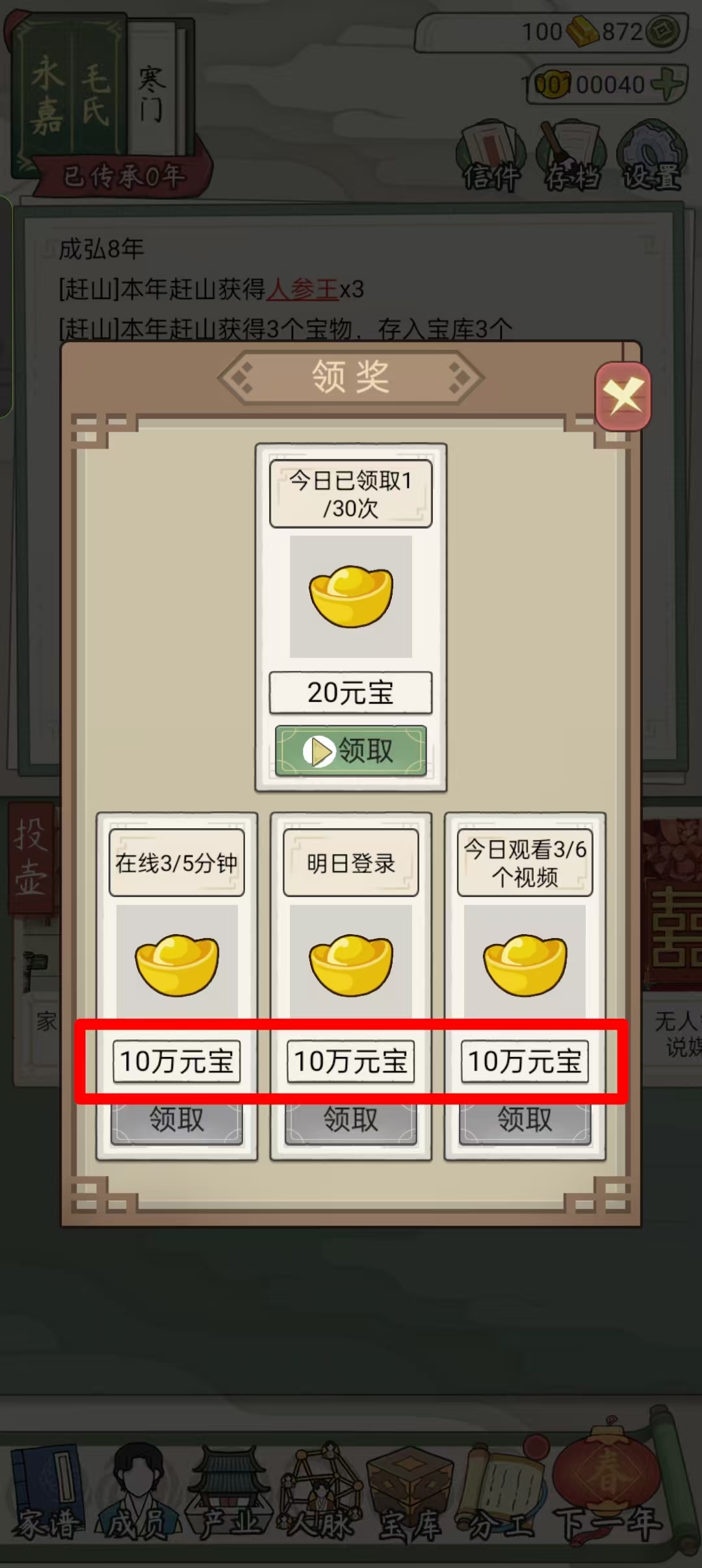
Task: Tap 领取 under 在线3/5分钟 reward
Action: 177,1120
